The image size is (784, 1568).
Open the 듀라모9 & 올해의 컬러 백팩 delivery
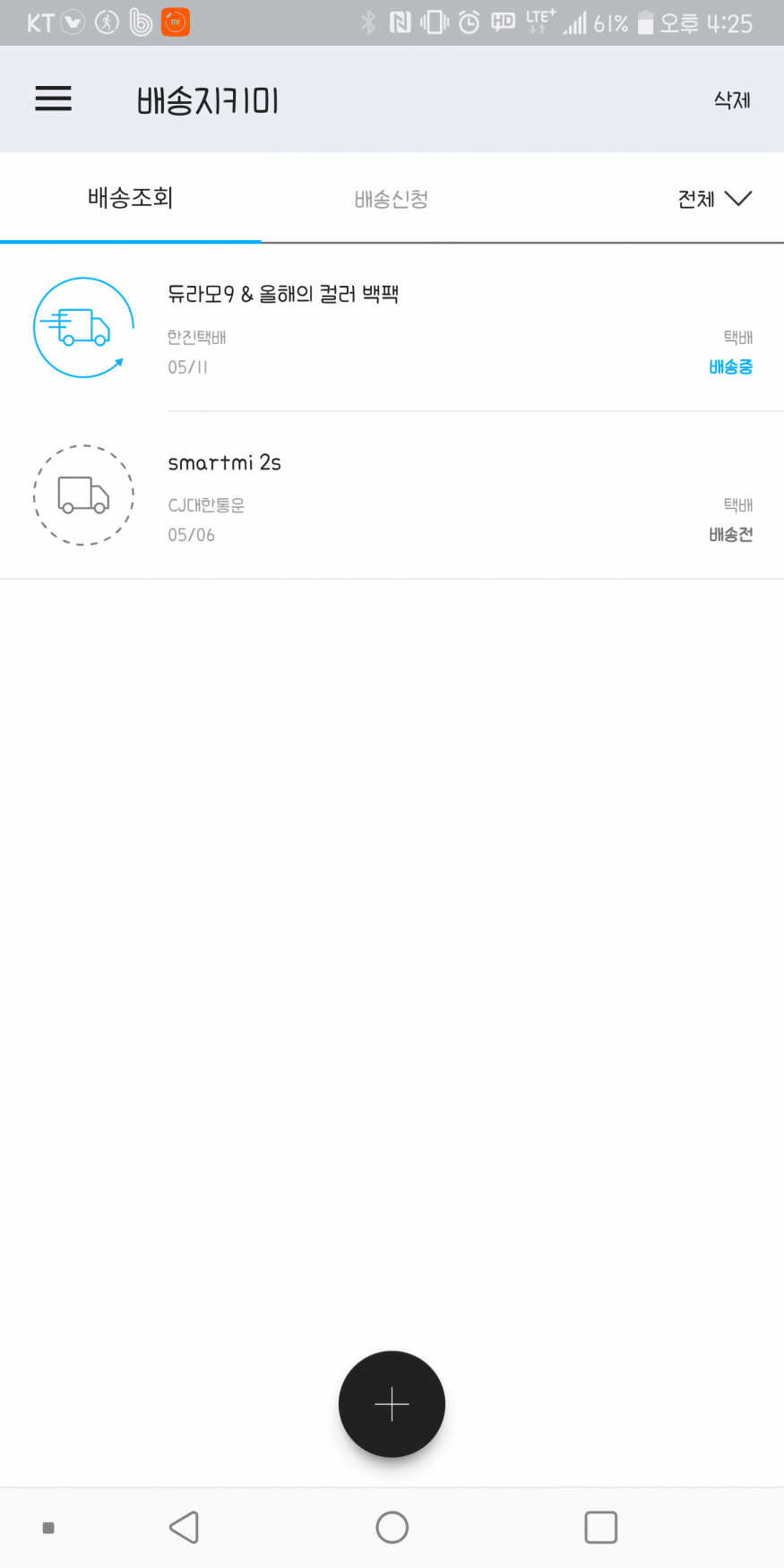click(392, 328)
